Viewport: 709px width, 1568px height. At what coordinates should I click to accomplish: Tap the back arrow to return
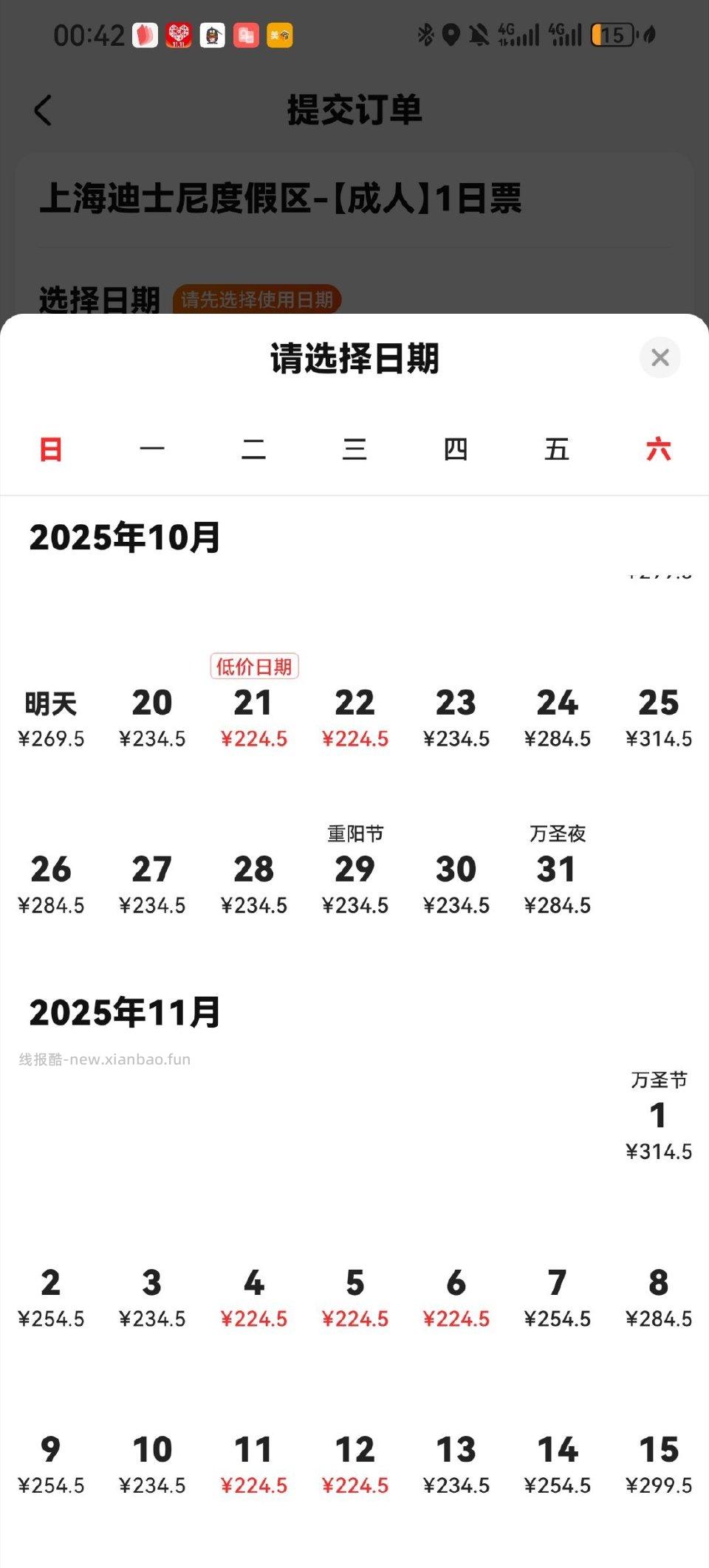point(42,111)
